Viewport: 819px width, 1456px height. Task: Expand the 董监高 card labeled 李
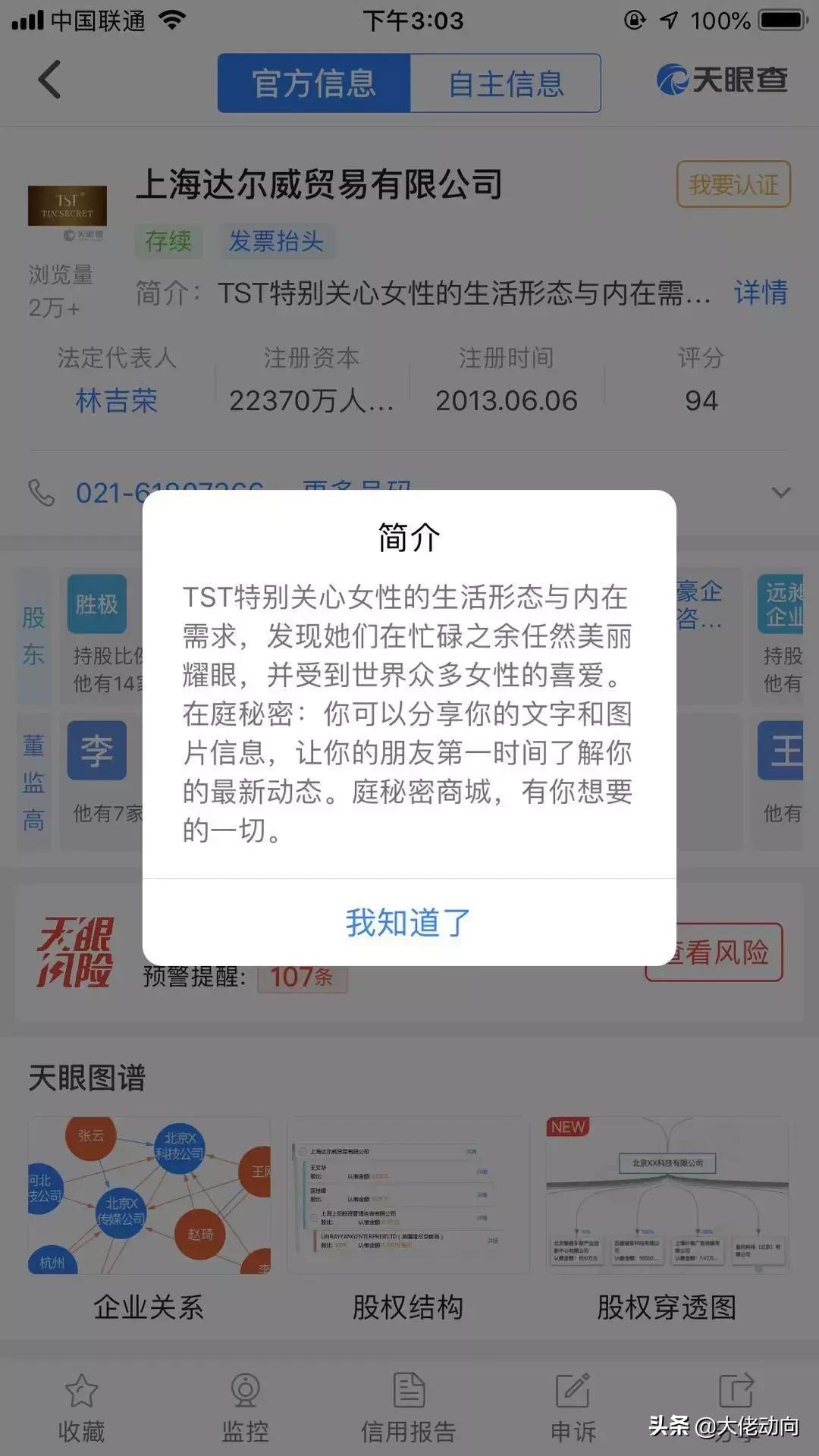(x=96, y=751)
